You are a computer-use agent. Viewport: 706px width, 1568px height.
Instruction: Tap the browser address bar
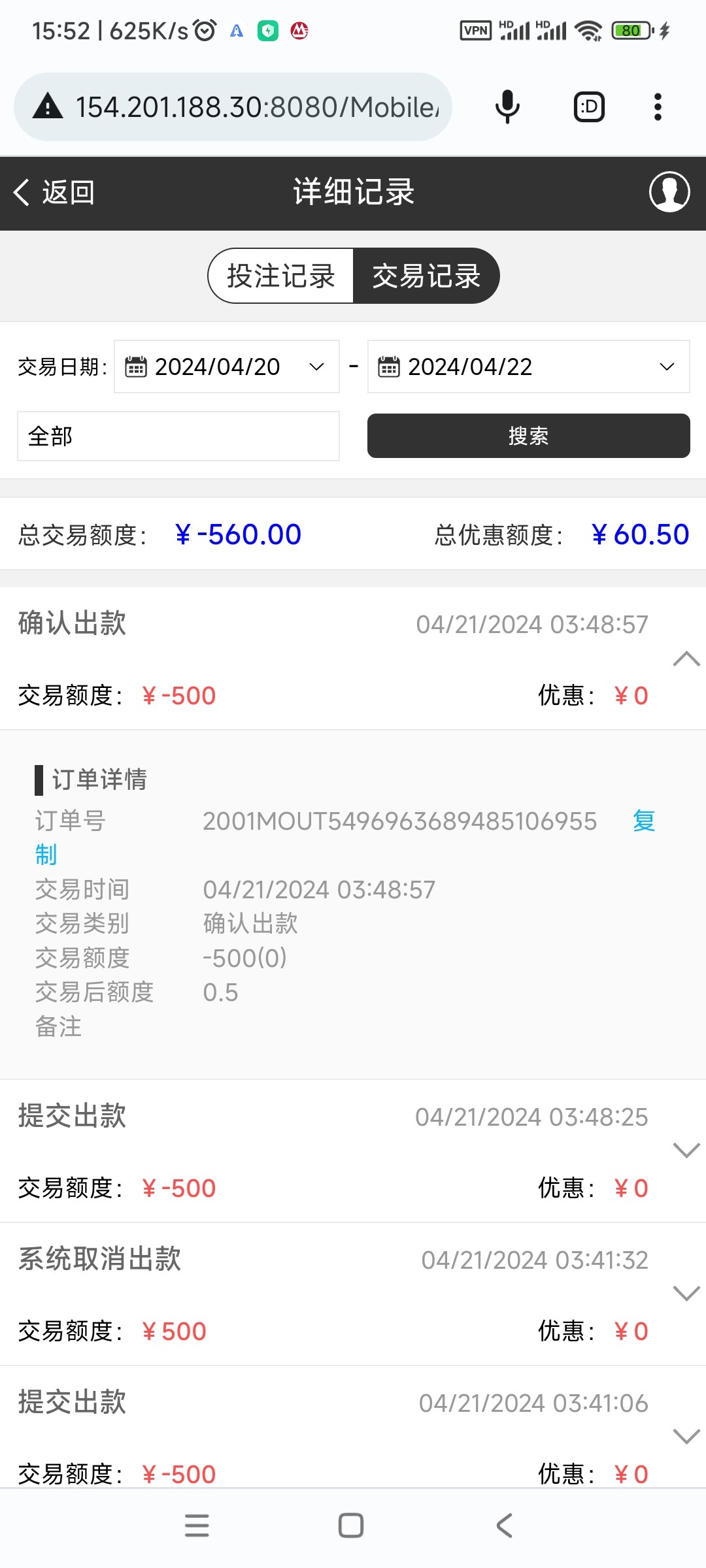(255, 107)
